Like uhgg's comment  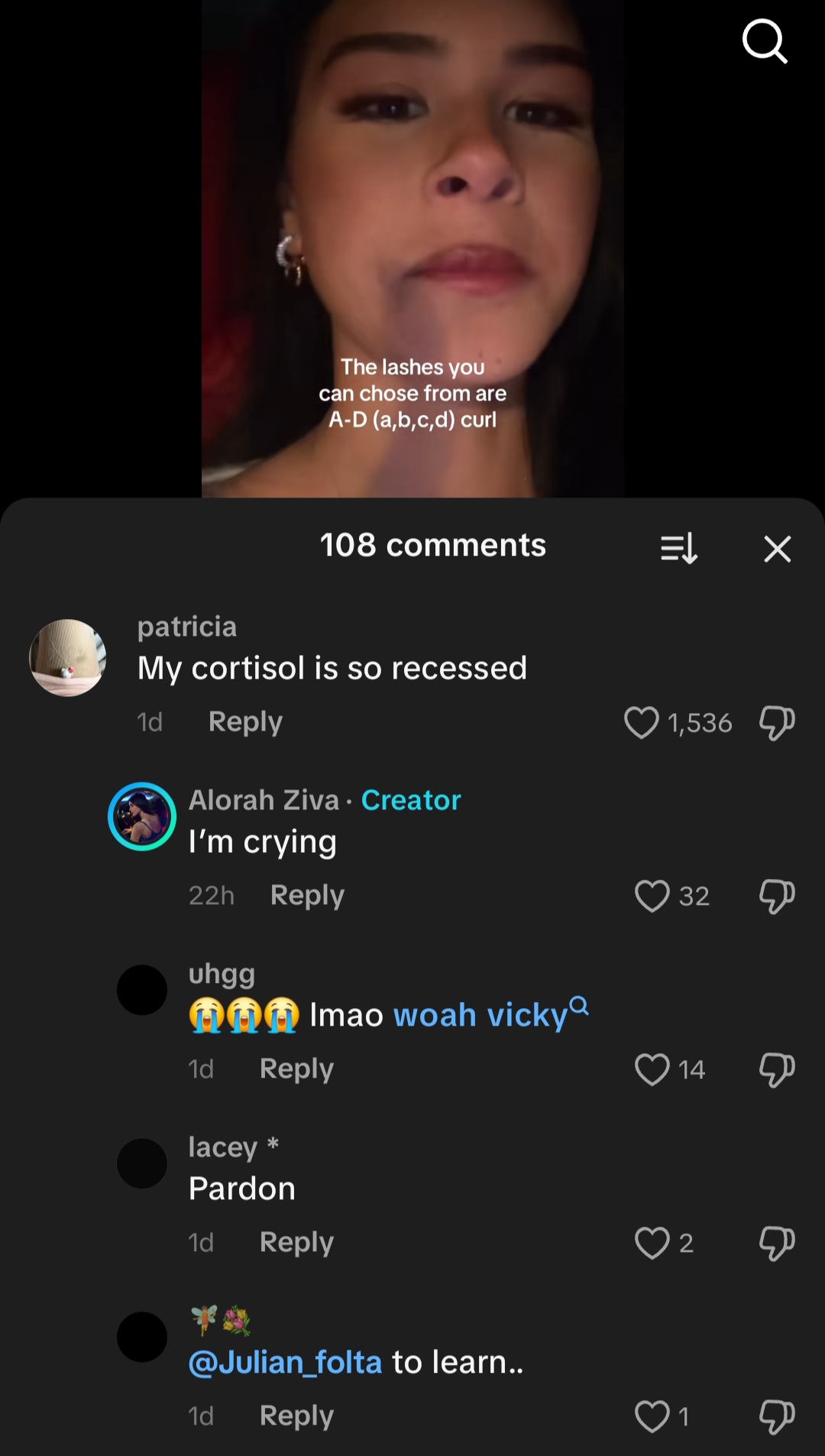coord(652,1069)
